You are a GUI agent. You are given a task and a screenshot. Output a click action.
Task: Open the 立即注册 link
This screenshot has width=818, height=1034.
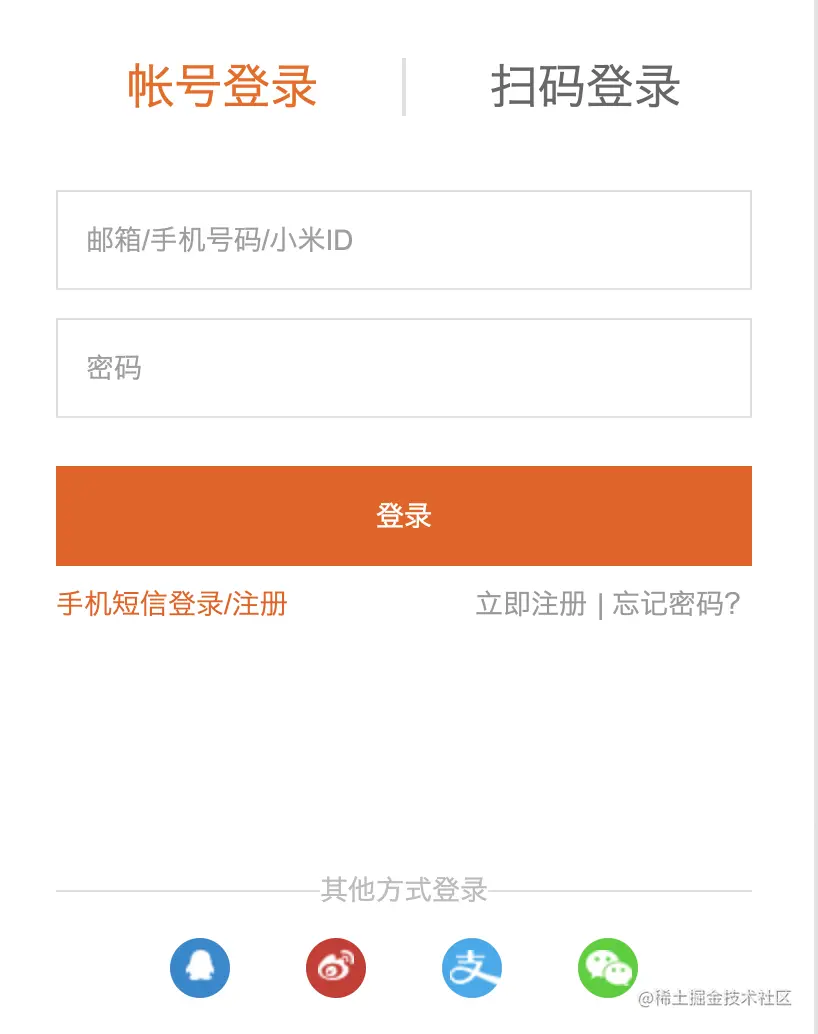tap(531, 604)
